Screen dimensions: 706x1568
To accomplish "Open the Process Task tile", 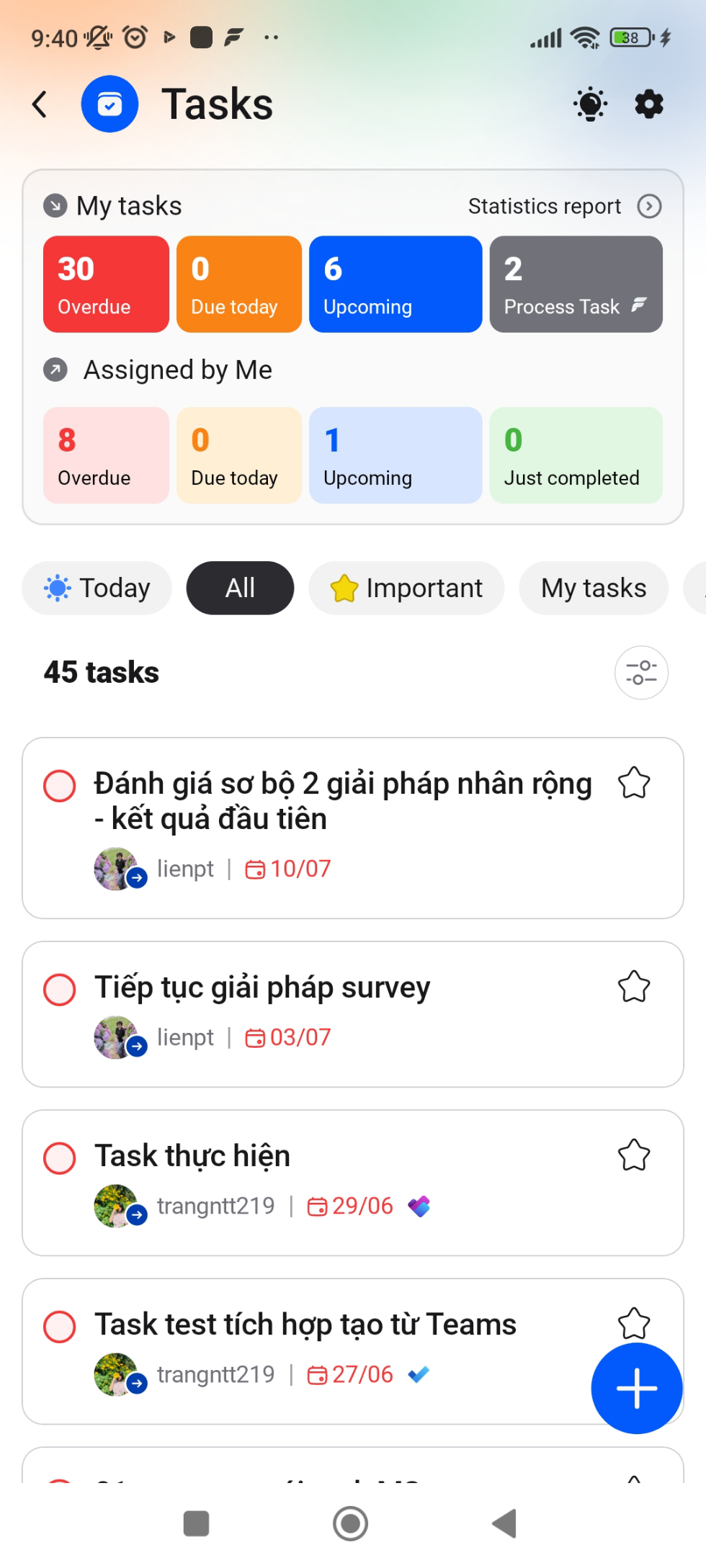I will pyautogui.click(x=576, y=285).
